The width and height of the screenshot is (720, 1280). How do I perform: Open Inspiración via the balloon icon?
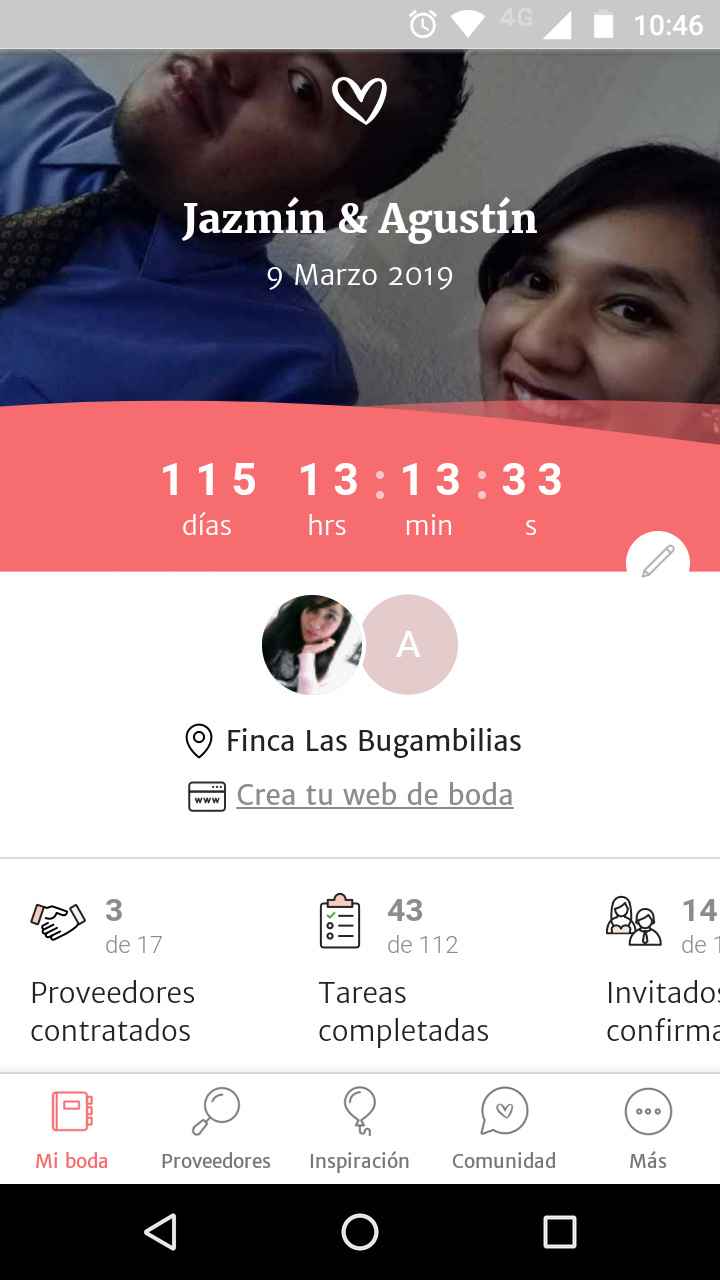click(360, 1110)
